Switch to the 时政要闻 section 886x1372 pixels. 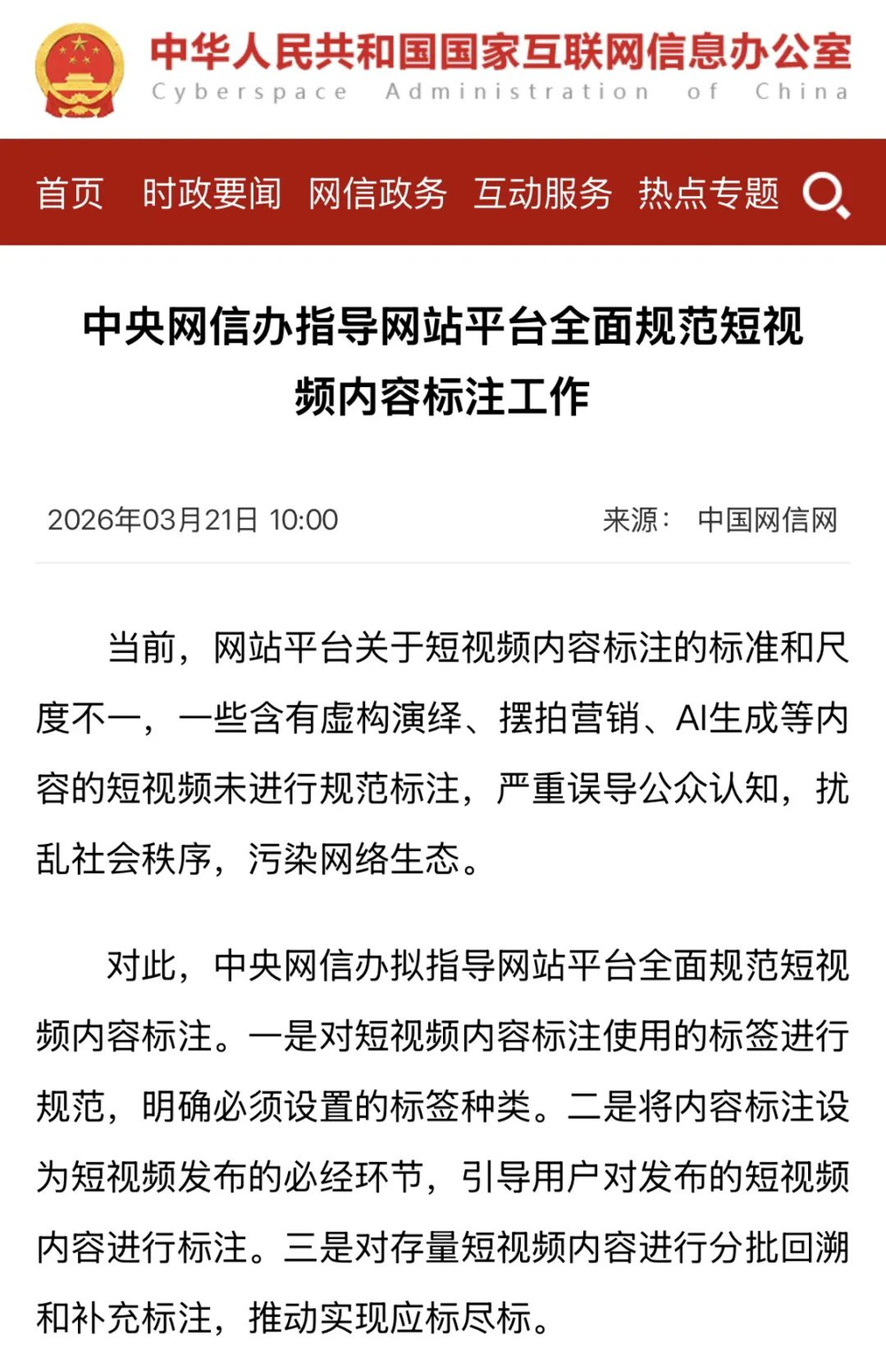pyautogui.click(x=212, y=193)
